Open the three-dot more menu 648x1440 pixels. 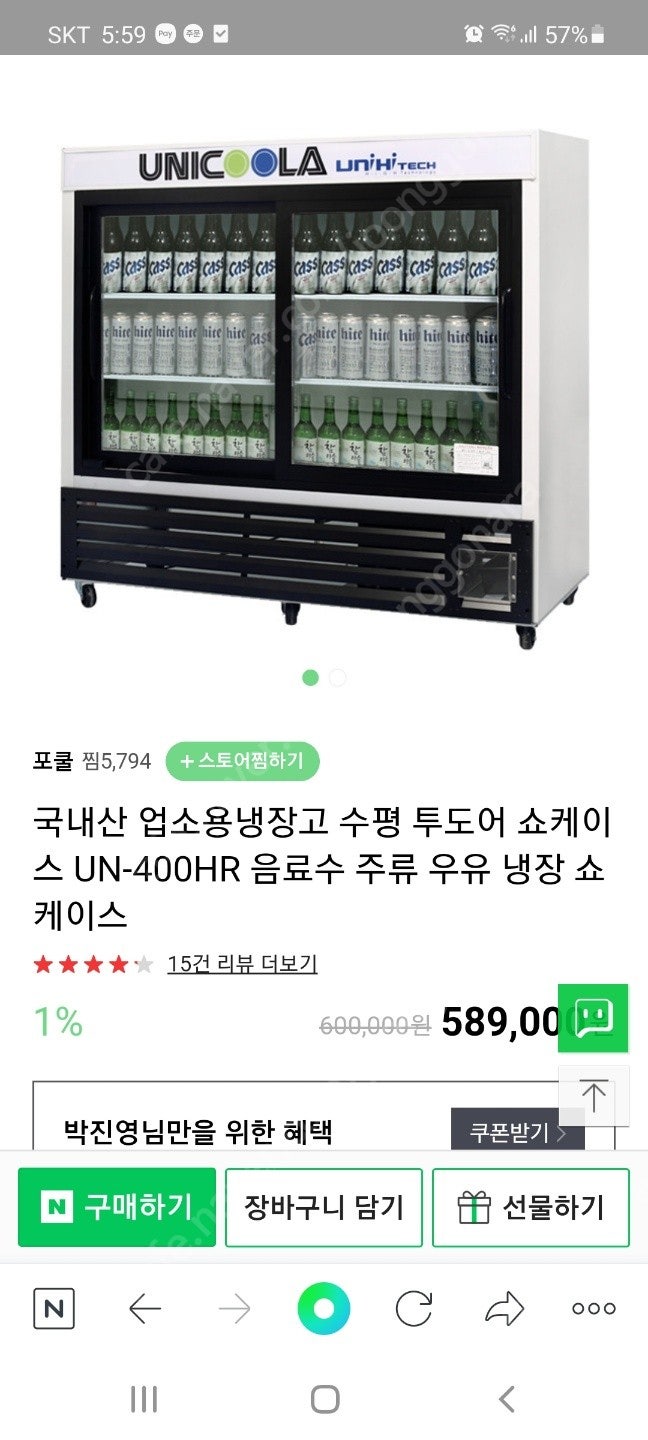tap(593, 1308)
